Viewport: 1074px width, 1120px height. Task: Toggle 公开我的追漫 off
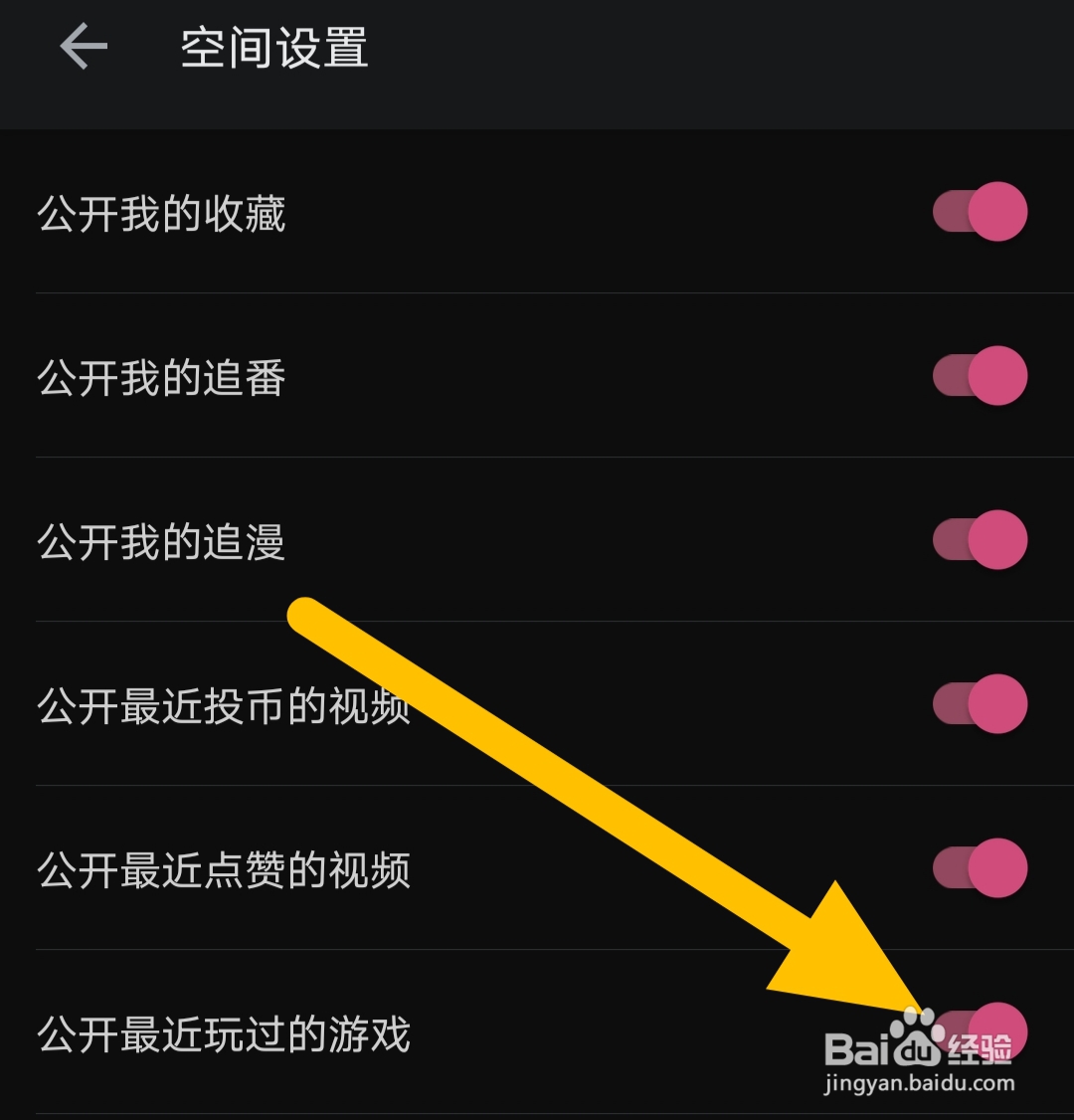pos(978,540)
